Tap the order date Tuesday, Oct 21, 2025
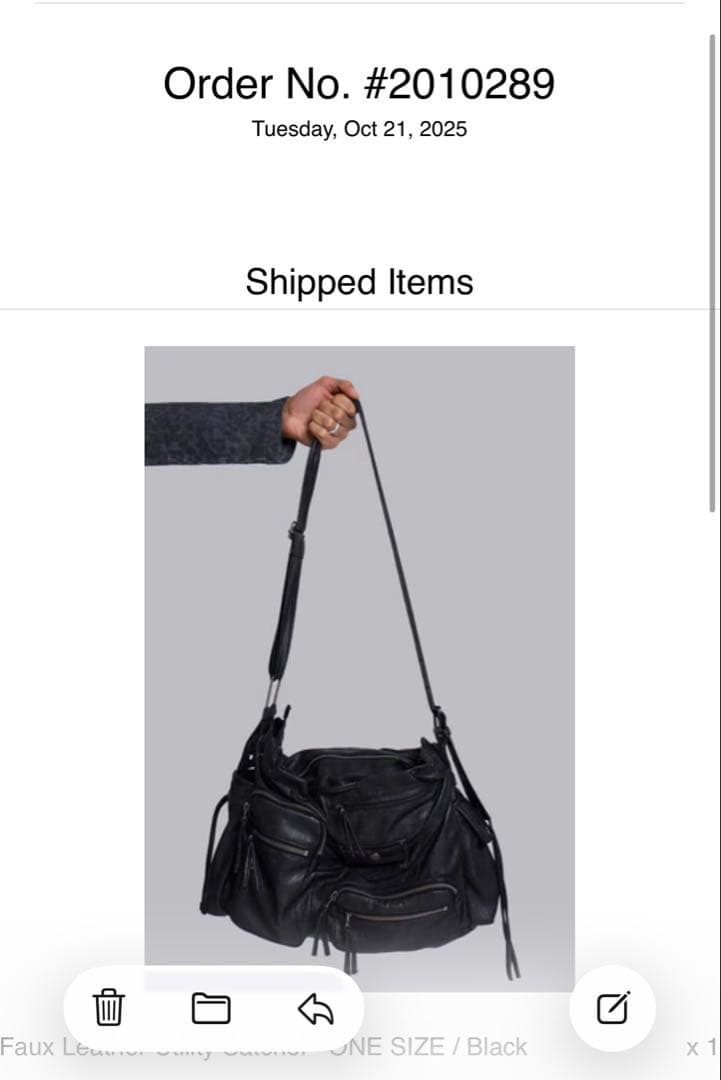721x1080 pixels. [360, 128]
